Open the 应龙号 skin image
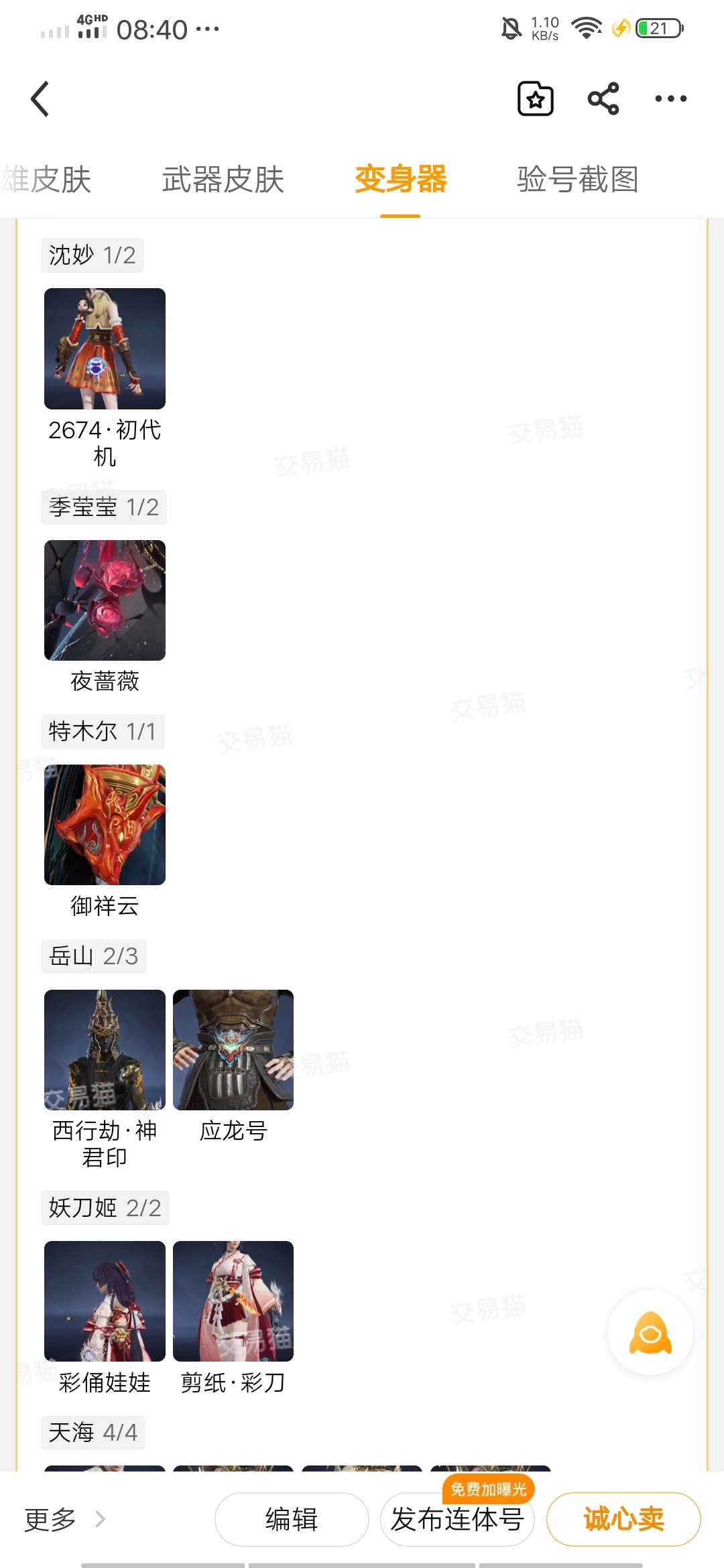This screenshot has height=1568, width=724. pos(233,1050)
